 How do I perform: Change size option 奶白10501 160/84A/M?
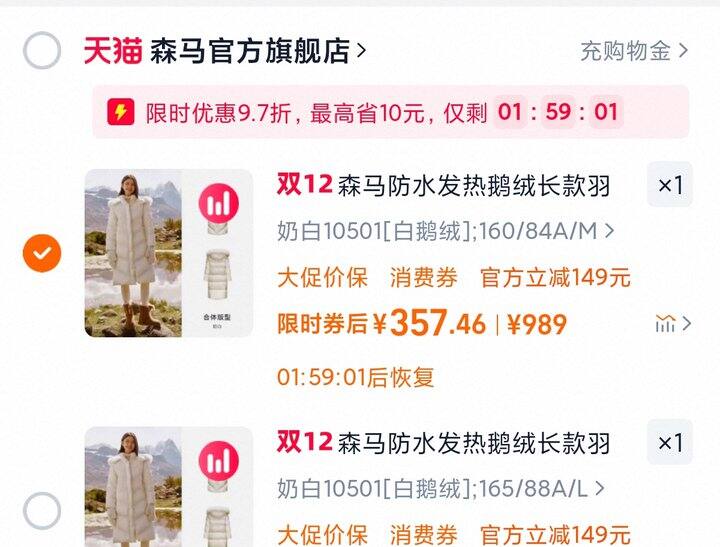pos(445,231)
